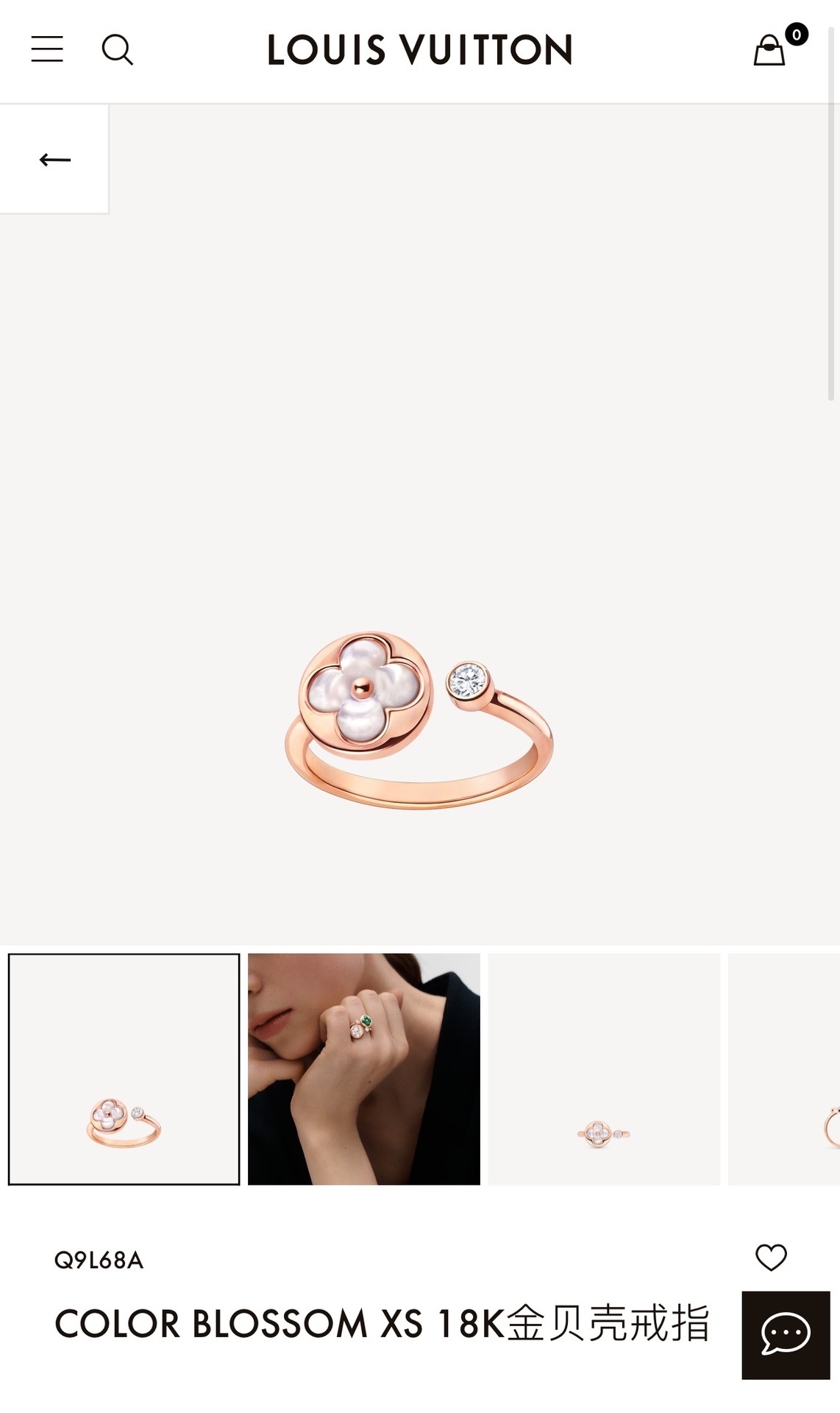This screenshot has height=1413, width=840.
Task: Tap the Louis Vuitton home logo
Action: click(419, 50)
